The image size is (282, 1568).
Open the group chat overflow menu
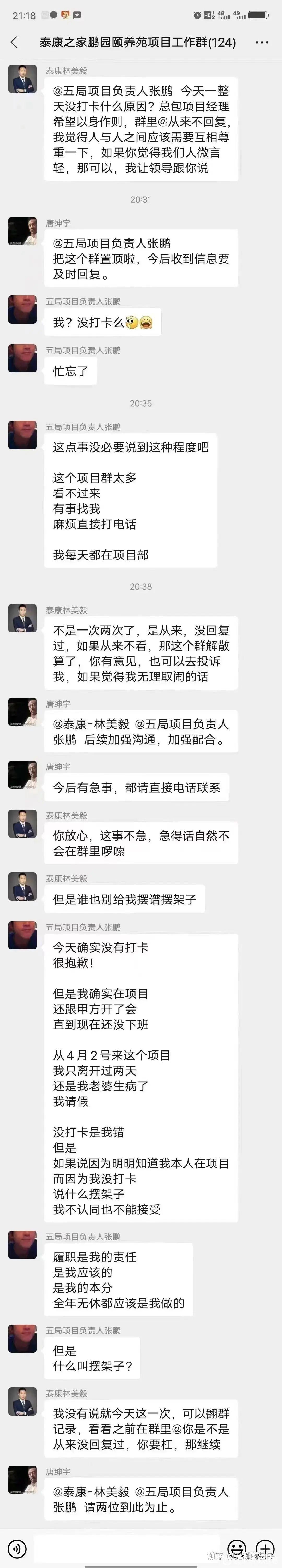tap(262, 43)
